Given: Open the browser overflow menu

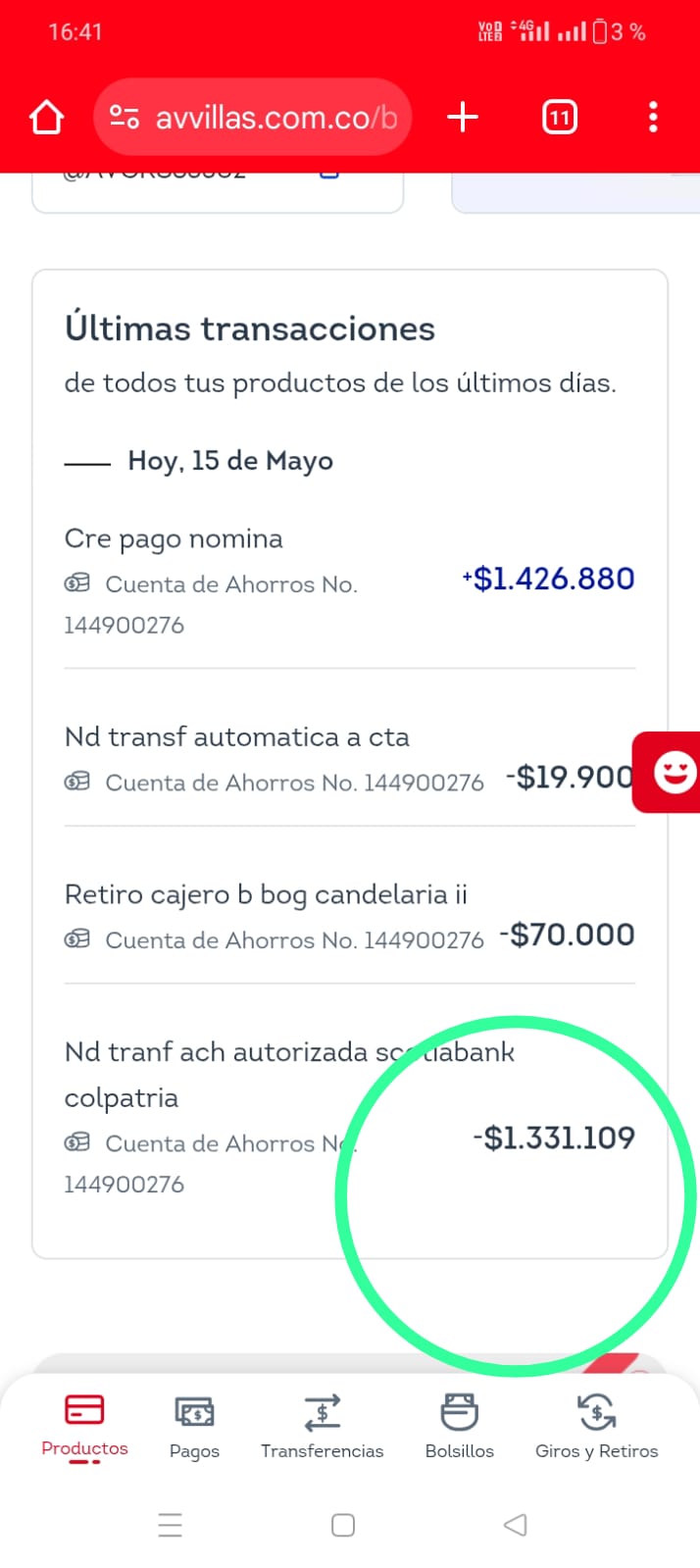Looking at the screenshot, I should (653, 118).
